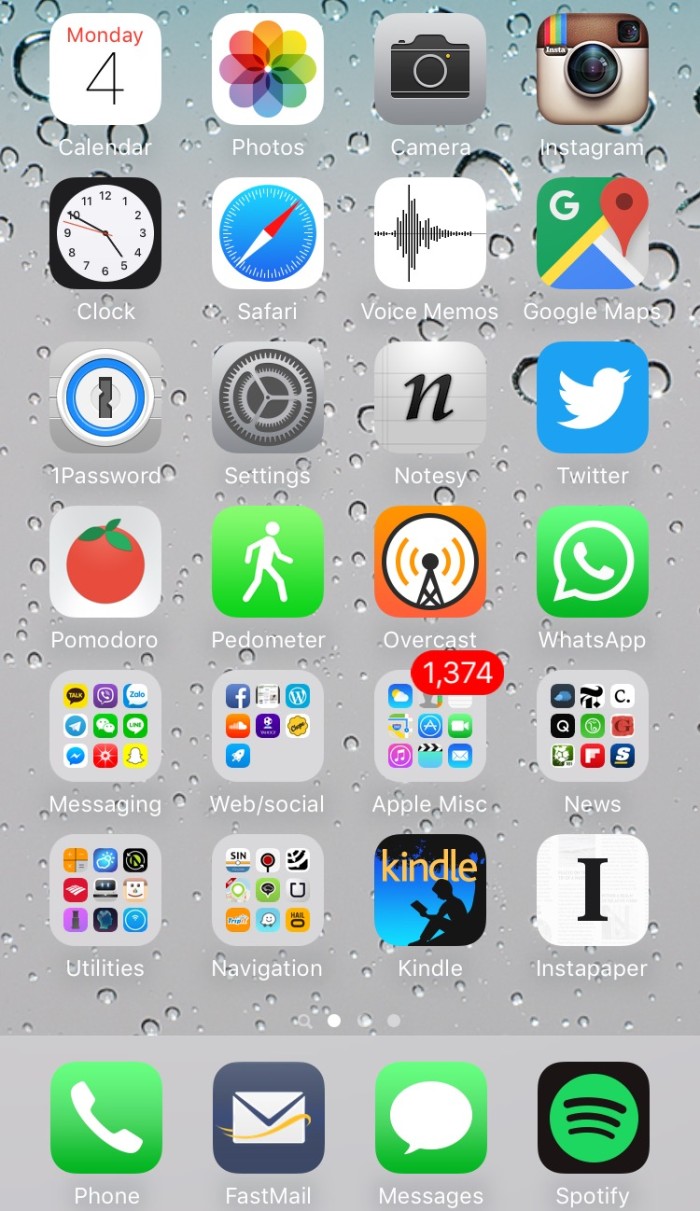700x1211 pixels.
Task: Open the Camera app
Action: [x=430, y=69]
